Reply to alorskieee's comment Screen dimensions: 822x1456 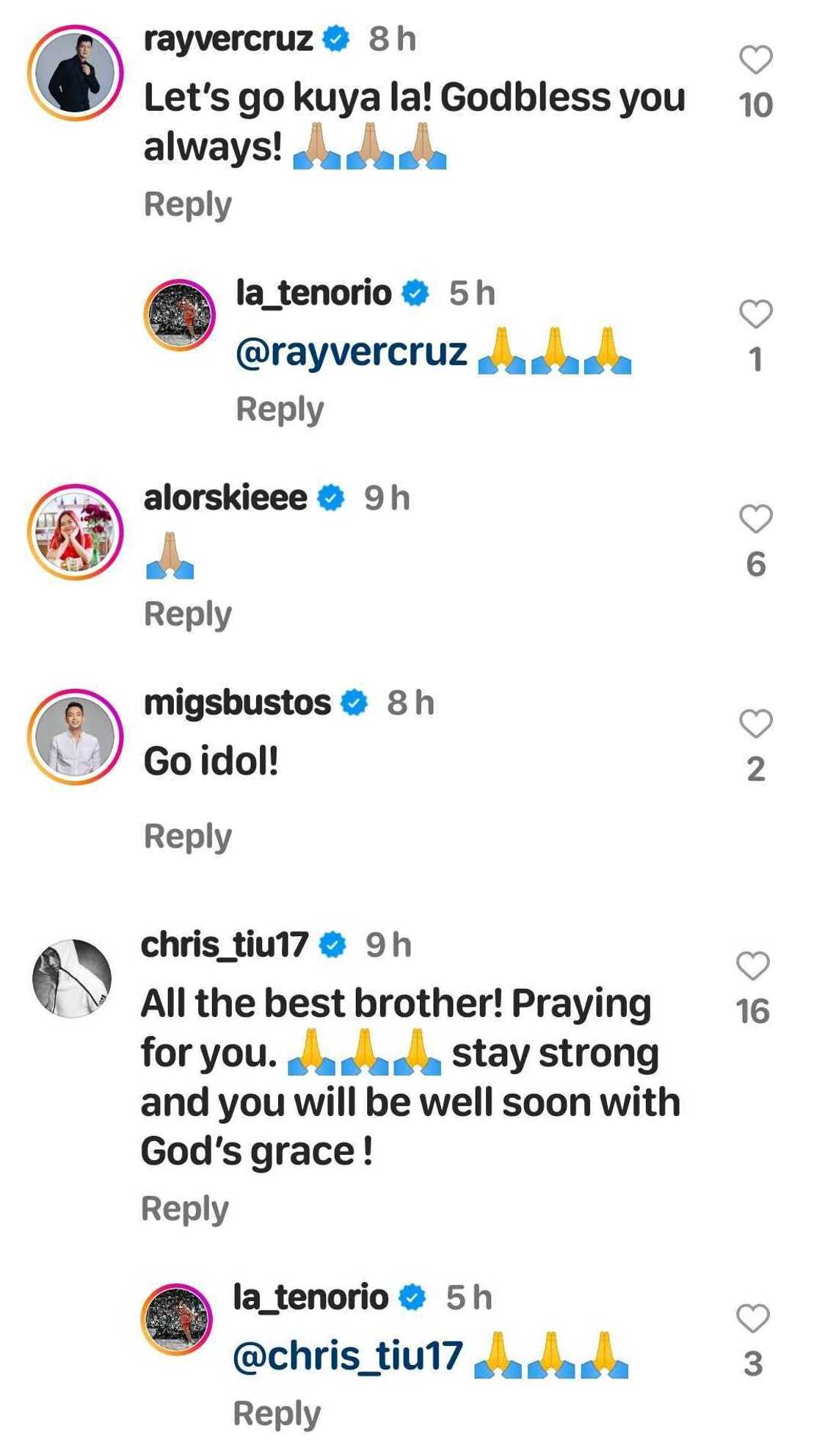188,615
